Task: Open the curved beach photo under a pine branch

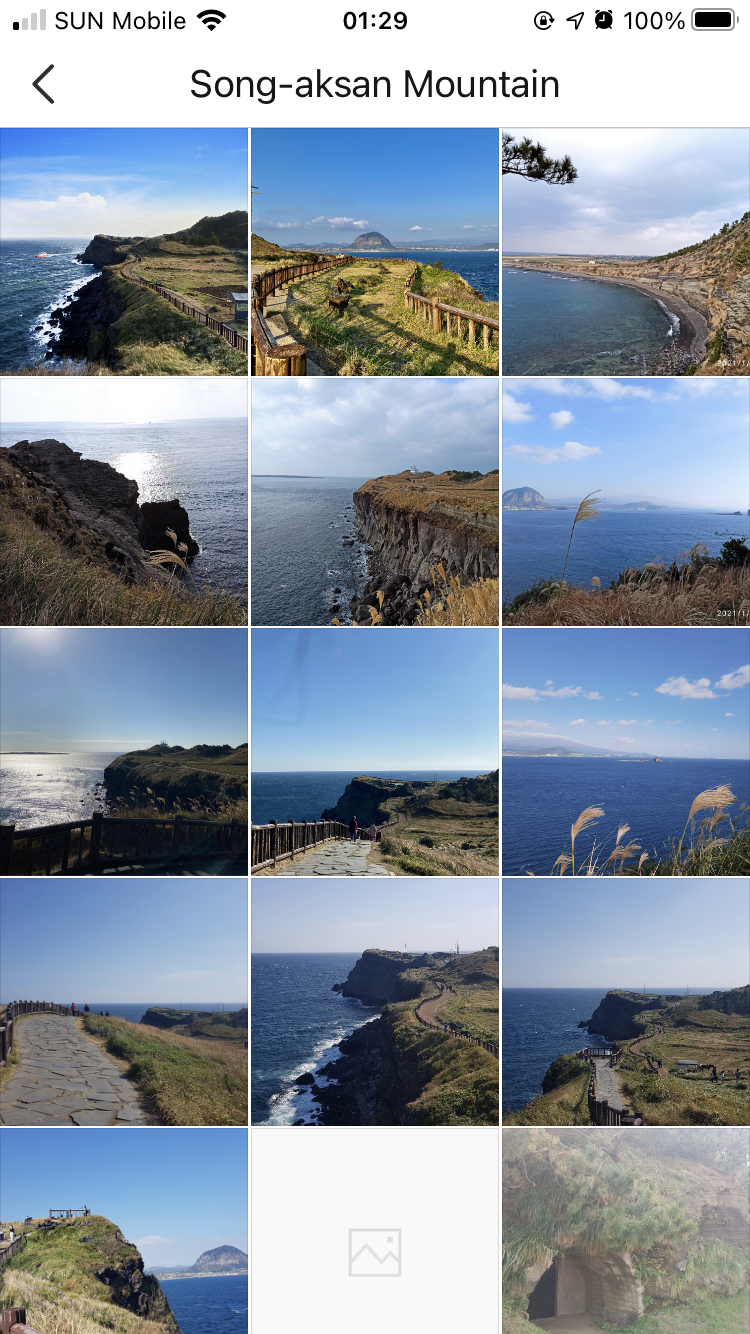Action: point(625,251)
